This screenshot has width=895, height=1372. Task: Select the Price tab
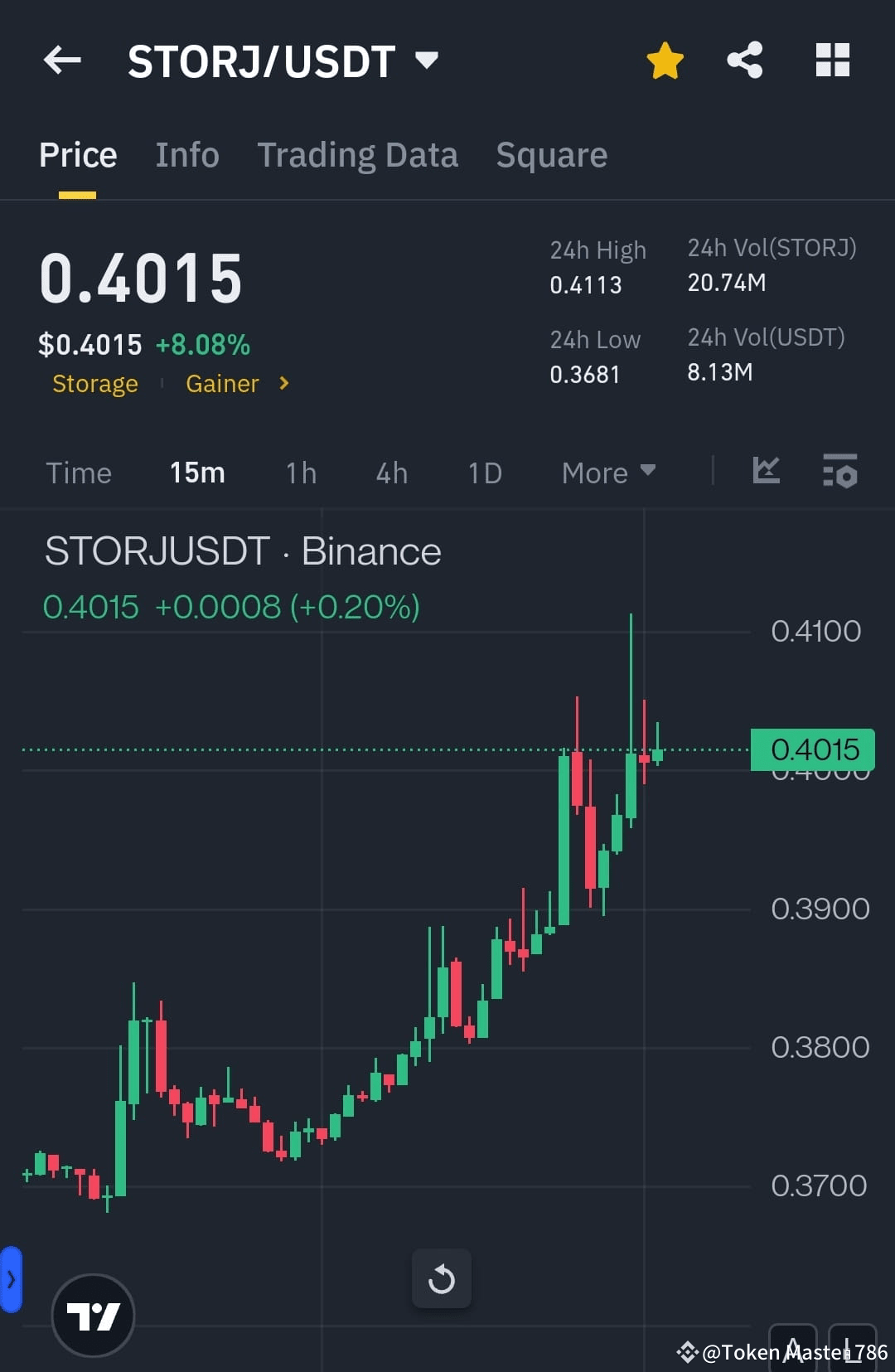77,155
